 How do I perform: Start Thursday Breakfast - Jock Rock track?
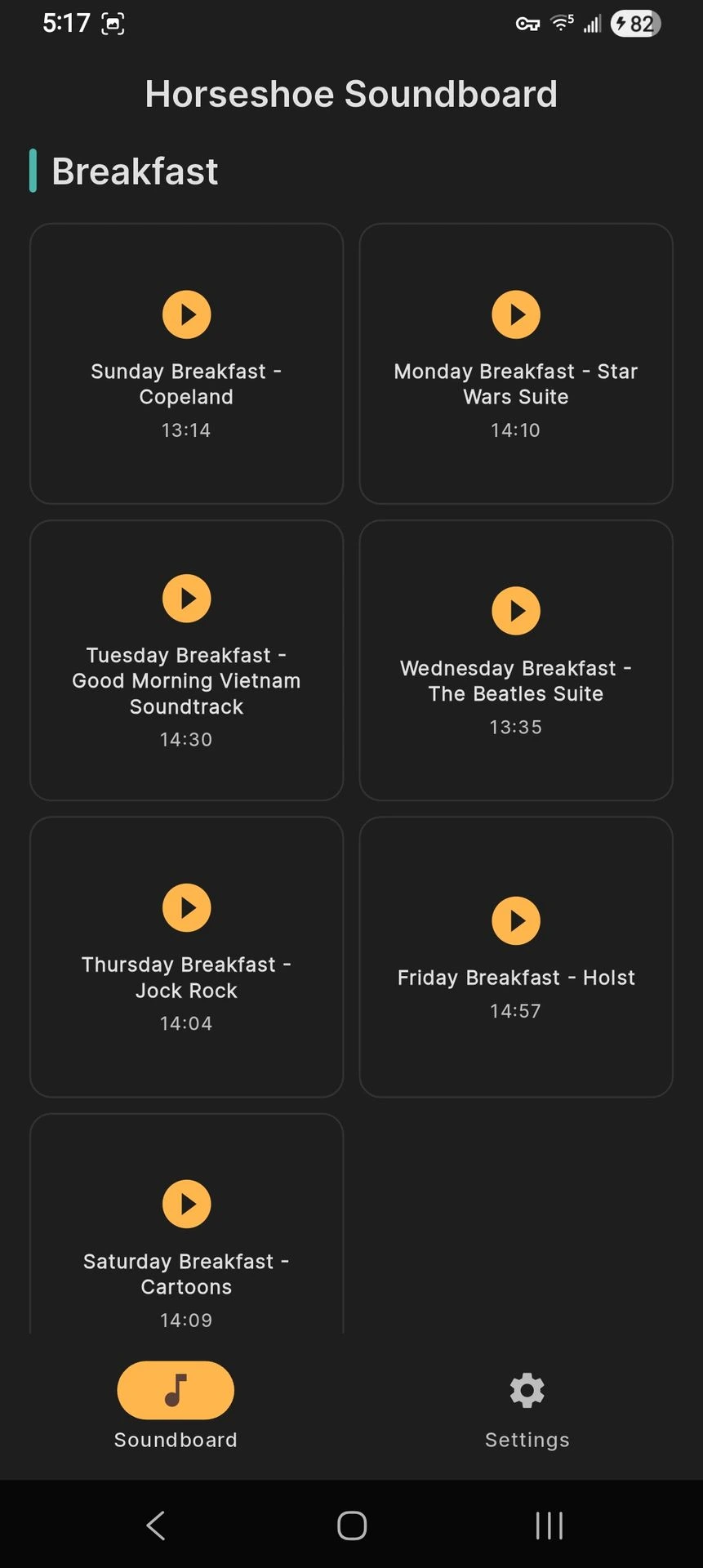pos(186,907)
